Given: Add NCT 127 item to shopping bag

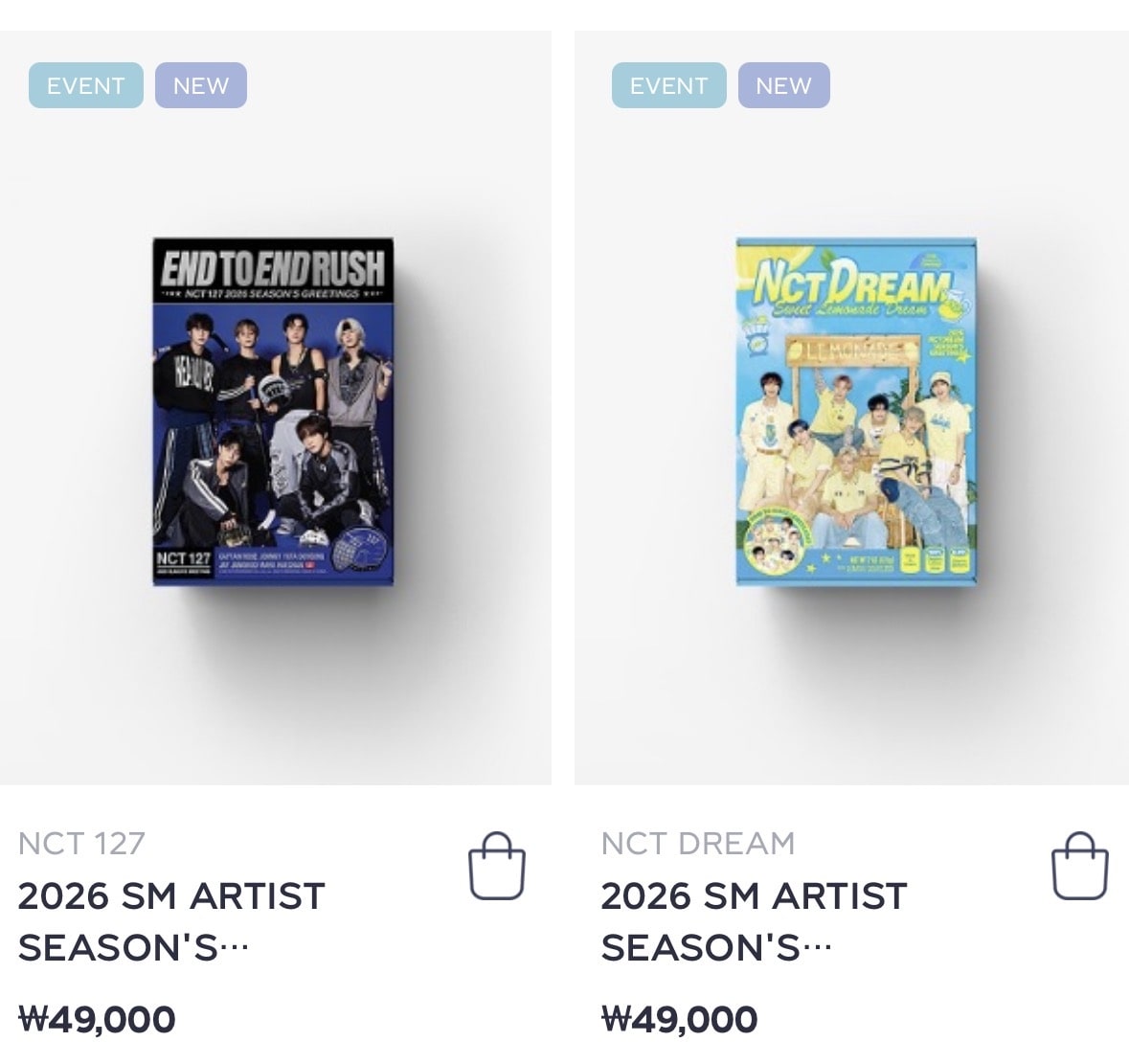Looking at the screenshot, I should pyautogui.click(x=496, y=867).
